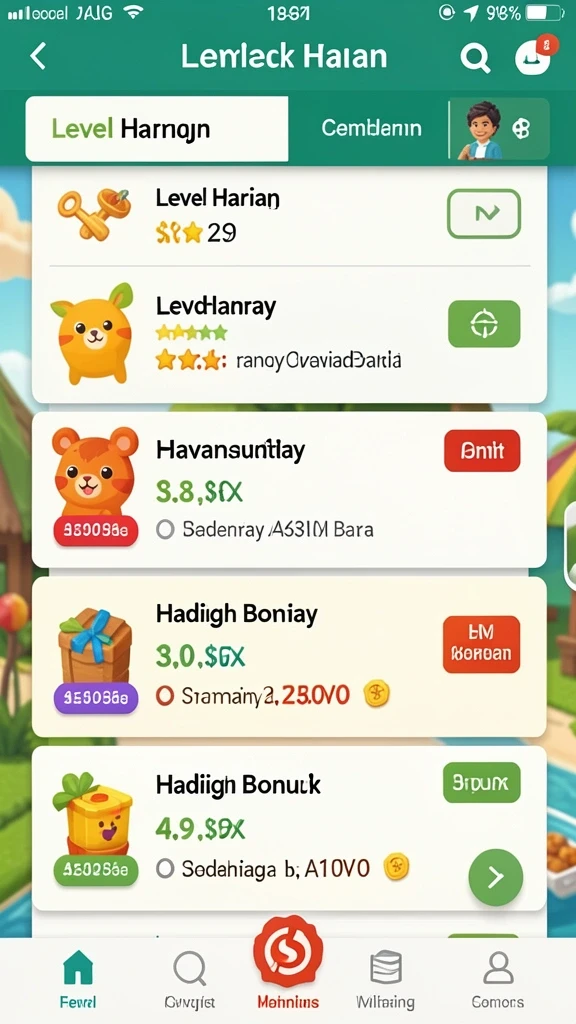Tap the orange button on Hadiigh Boniay card
Image resolution: width=576 pixels, height=1024 pixels.
[481, 644]
